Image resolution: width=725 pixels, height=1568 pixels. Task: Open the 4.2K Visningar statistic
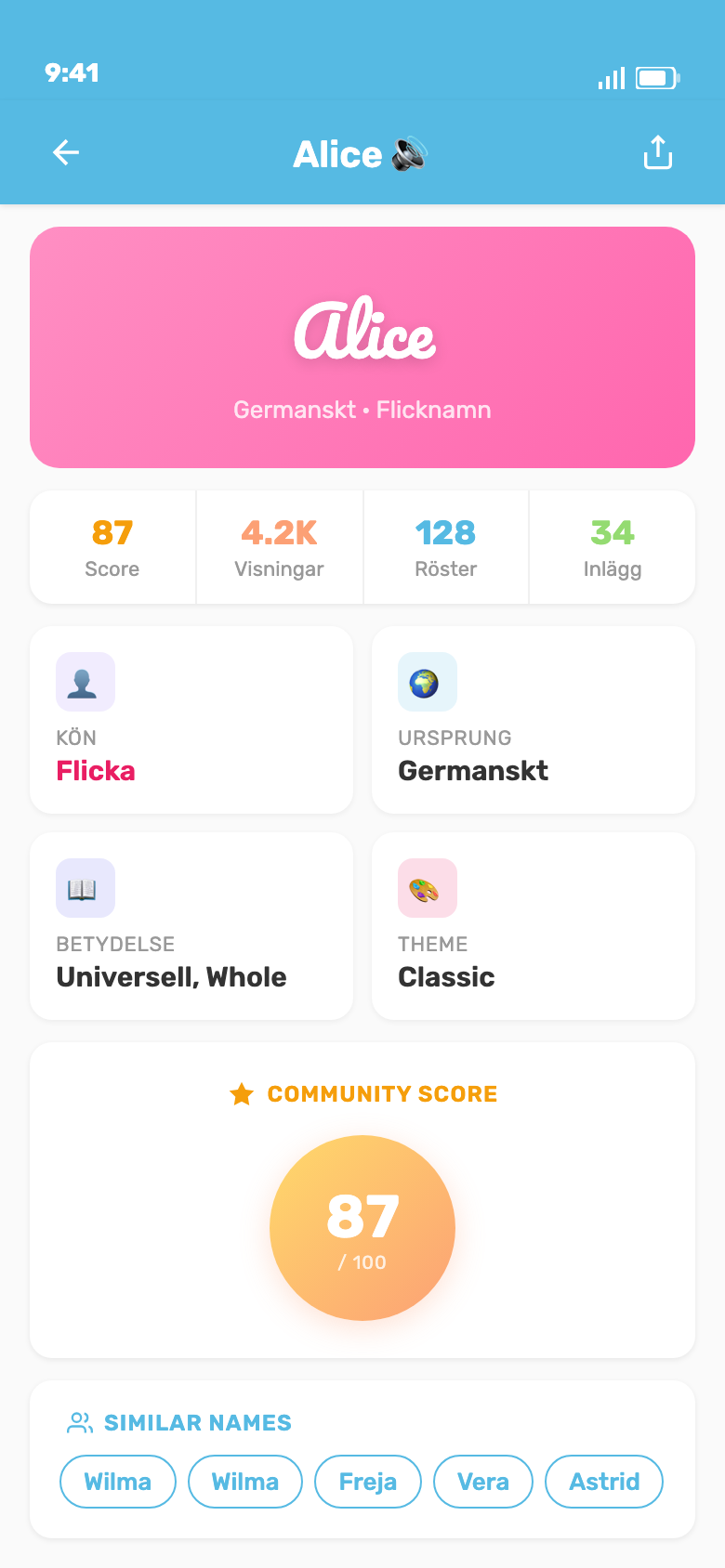pos(279,547)
